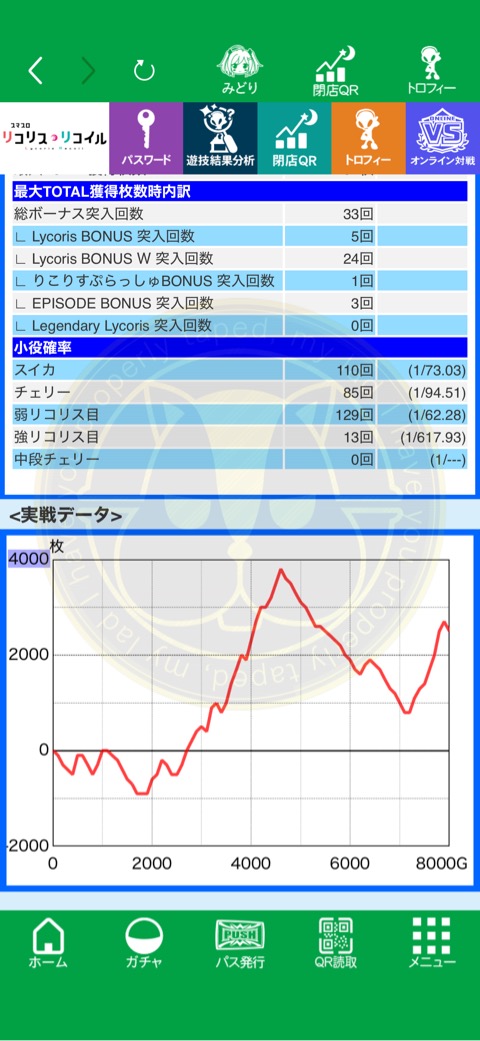Image resolution: width=480 pixels, height=1041 pixels.
Task: Open the みどり avatar profile
Action: pyautogui.click(x=240, y=70)
